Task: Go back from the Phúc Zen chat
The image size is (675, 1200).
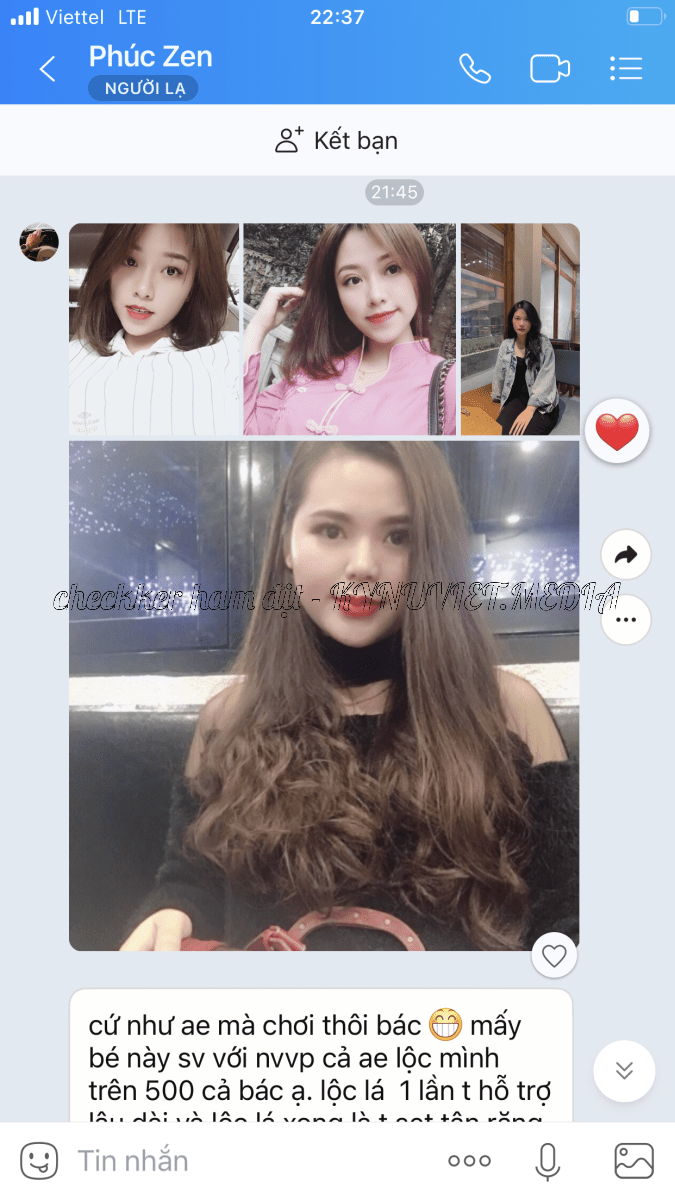Action: coord(47,69)
